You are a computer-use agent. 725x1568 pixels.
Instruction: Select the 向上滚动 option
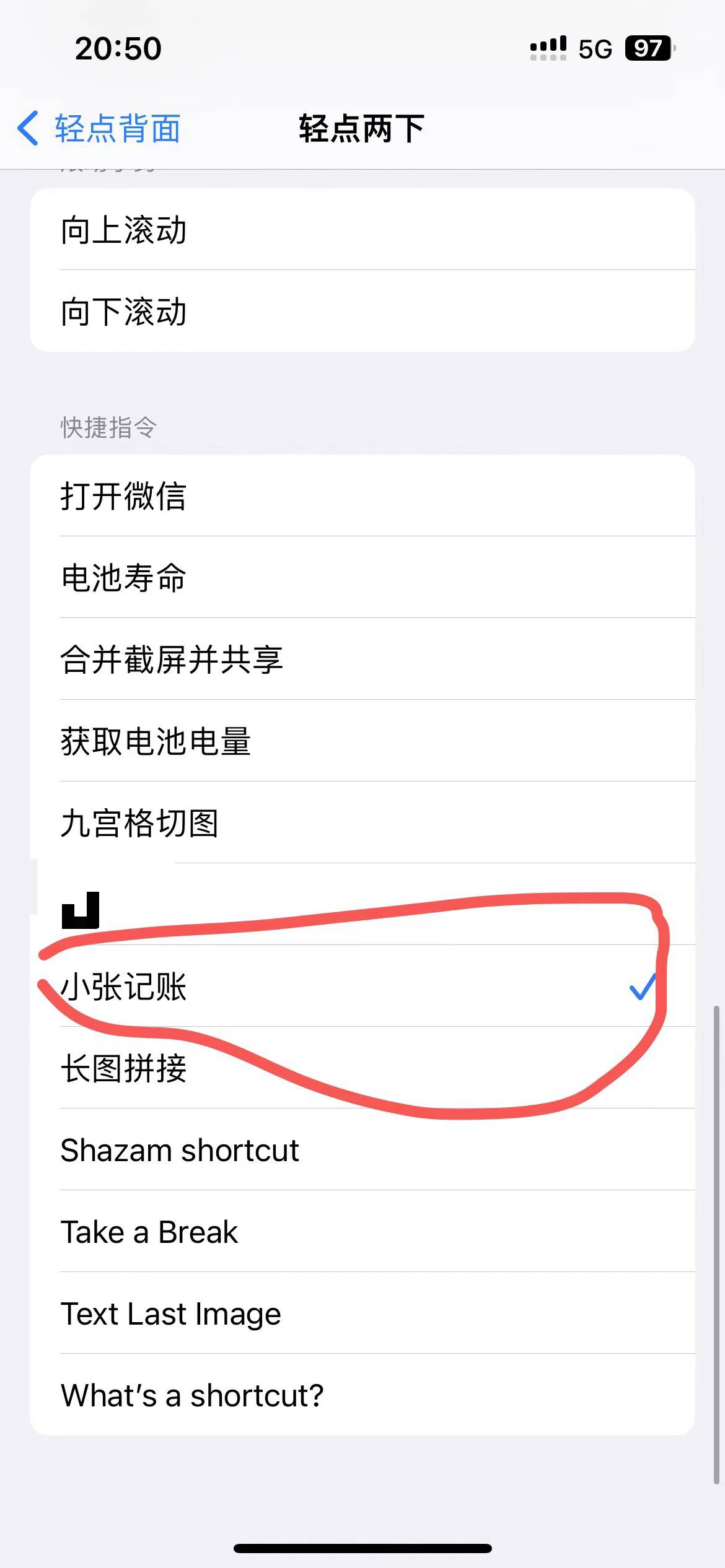coord(362,230)
